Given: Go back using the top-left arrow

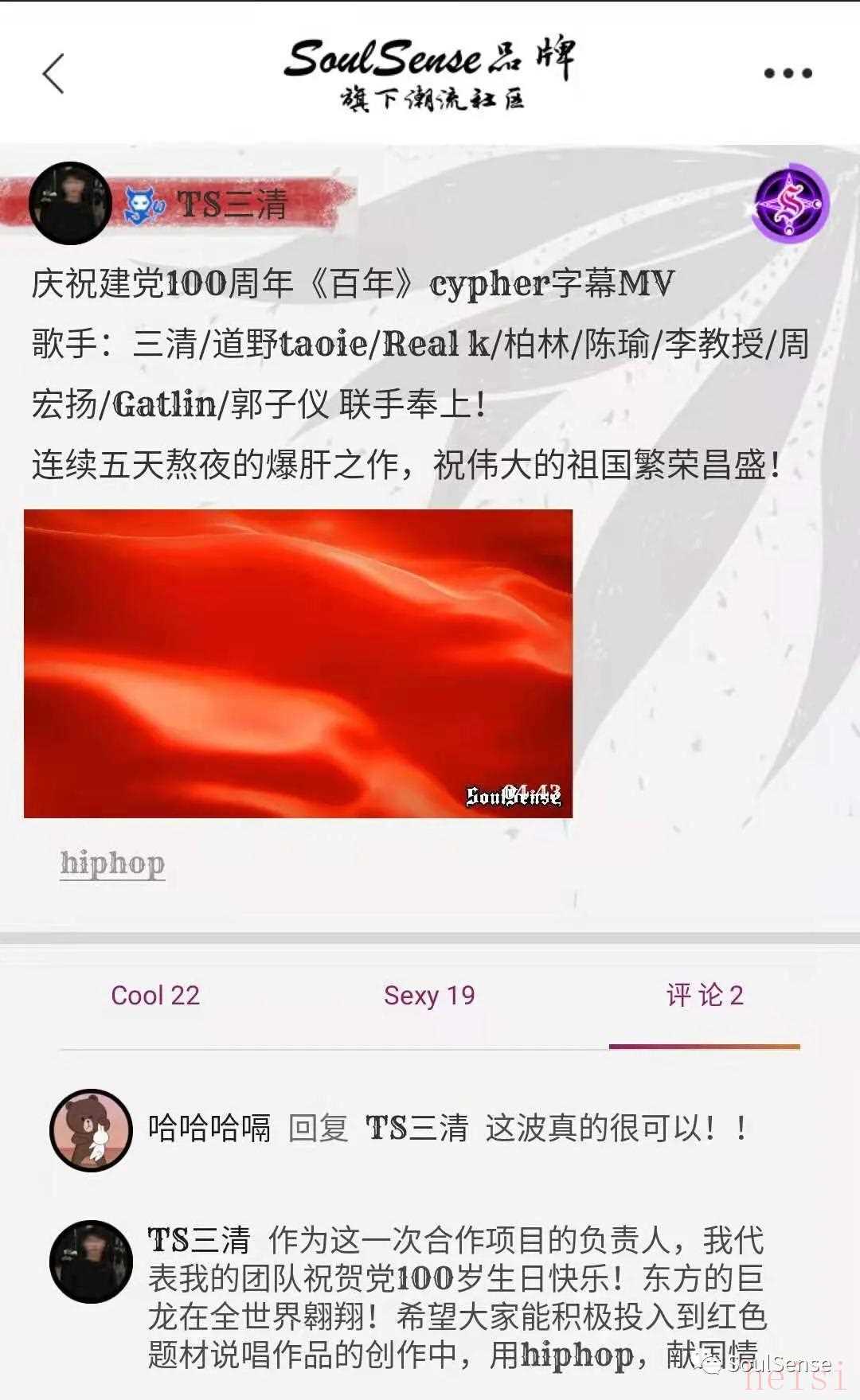Looking at the screenshot, I should [x=53, y=74].
